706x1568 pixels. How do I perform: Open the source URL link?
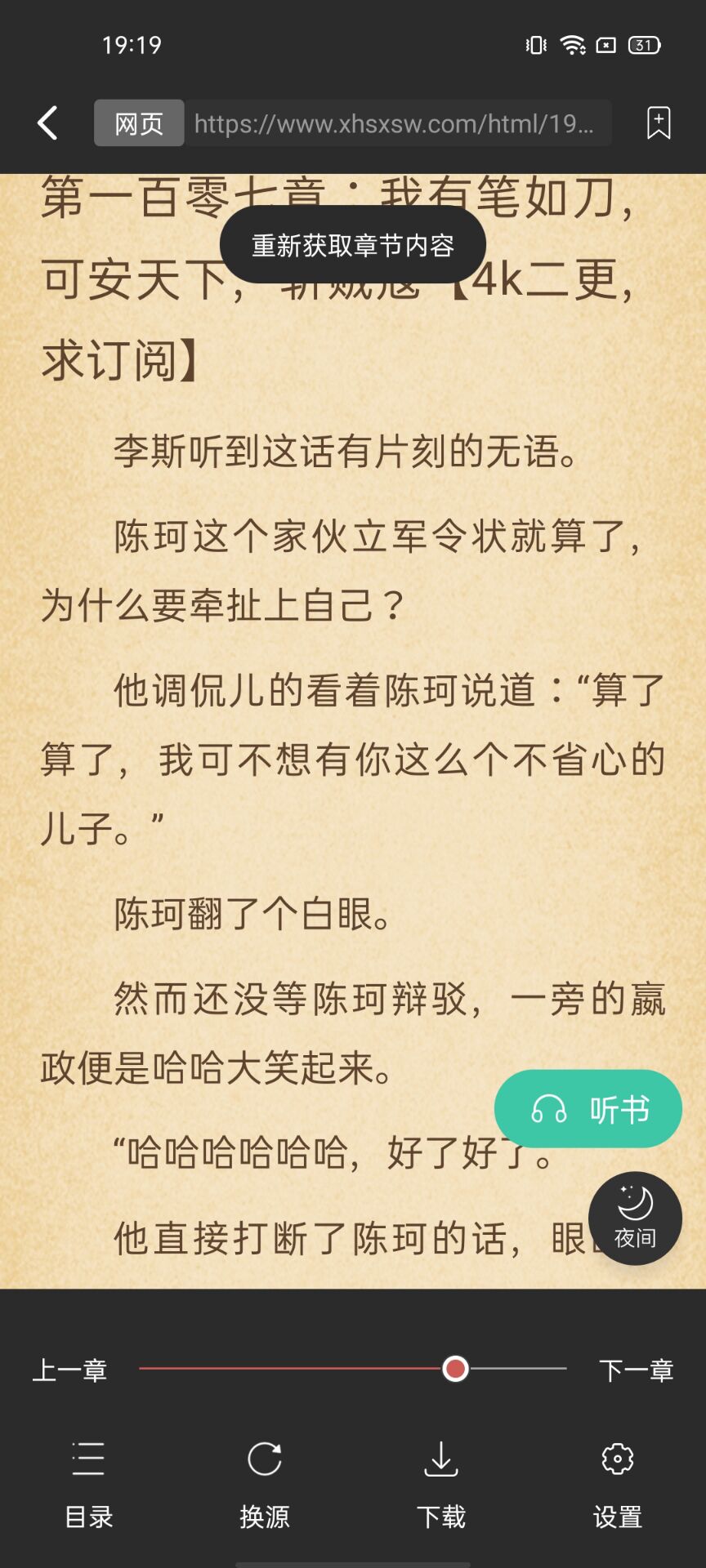tap(395, 123)
